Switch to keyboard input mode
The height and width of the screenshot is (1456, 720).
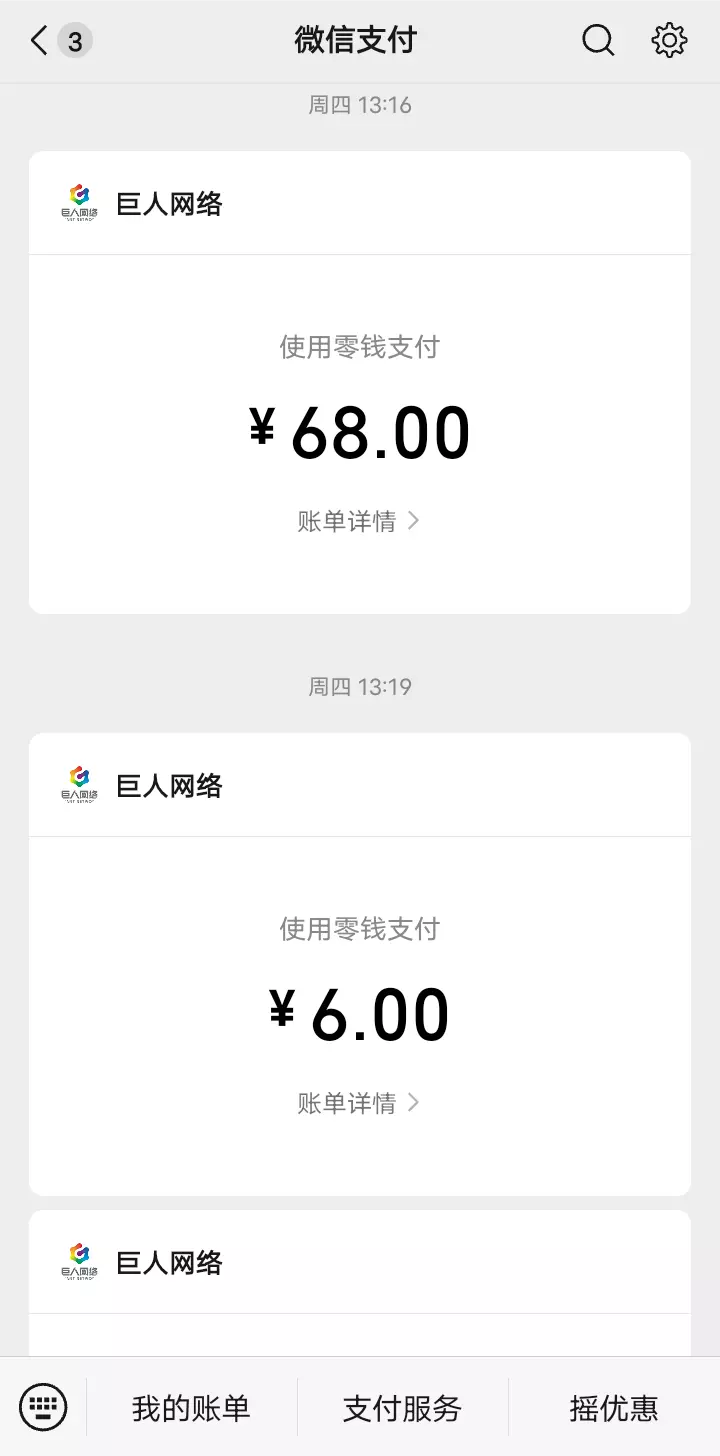click(x=44, y=1408)
